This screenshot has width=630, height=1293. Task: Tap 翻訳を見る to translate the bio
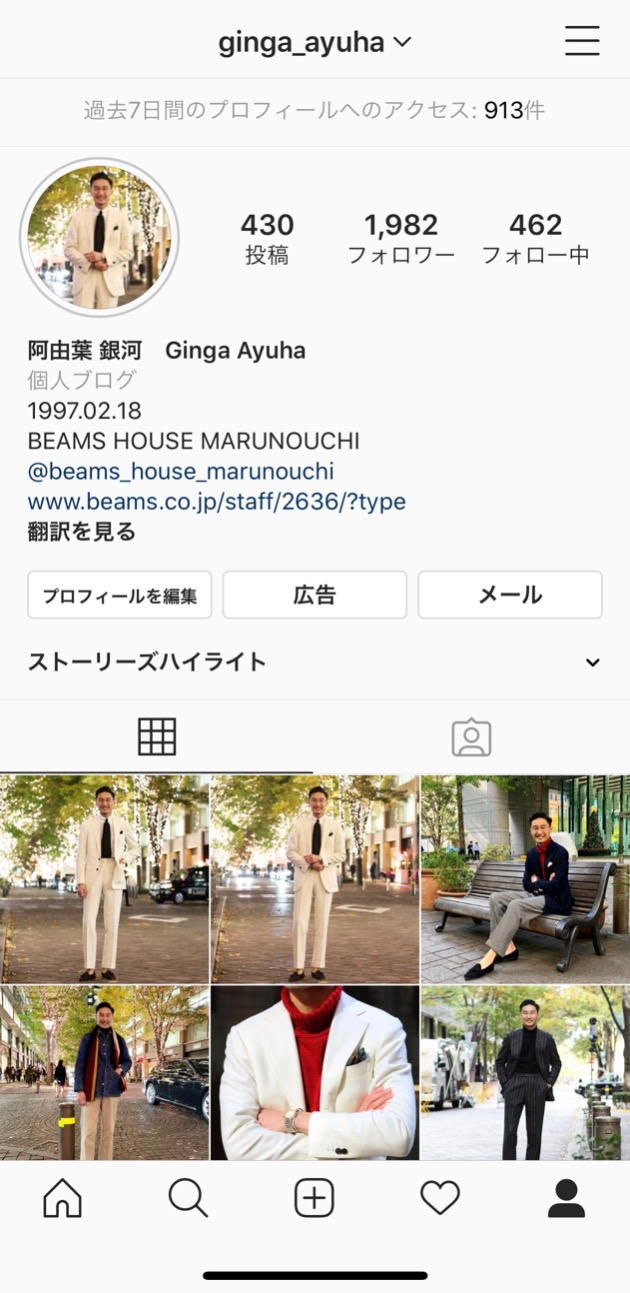pyautogui.click(x=82, y=532)
